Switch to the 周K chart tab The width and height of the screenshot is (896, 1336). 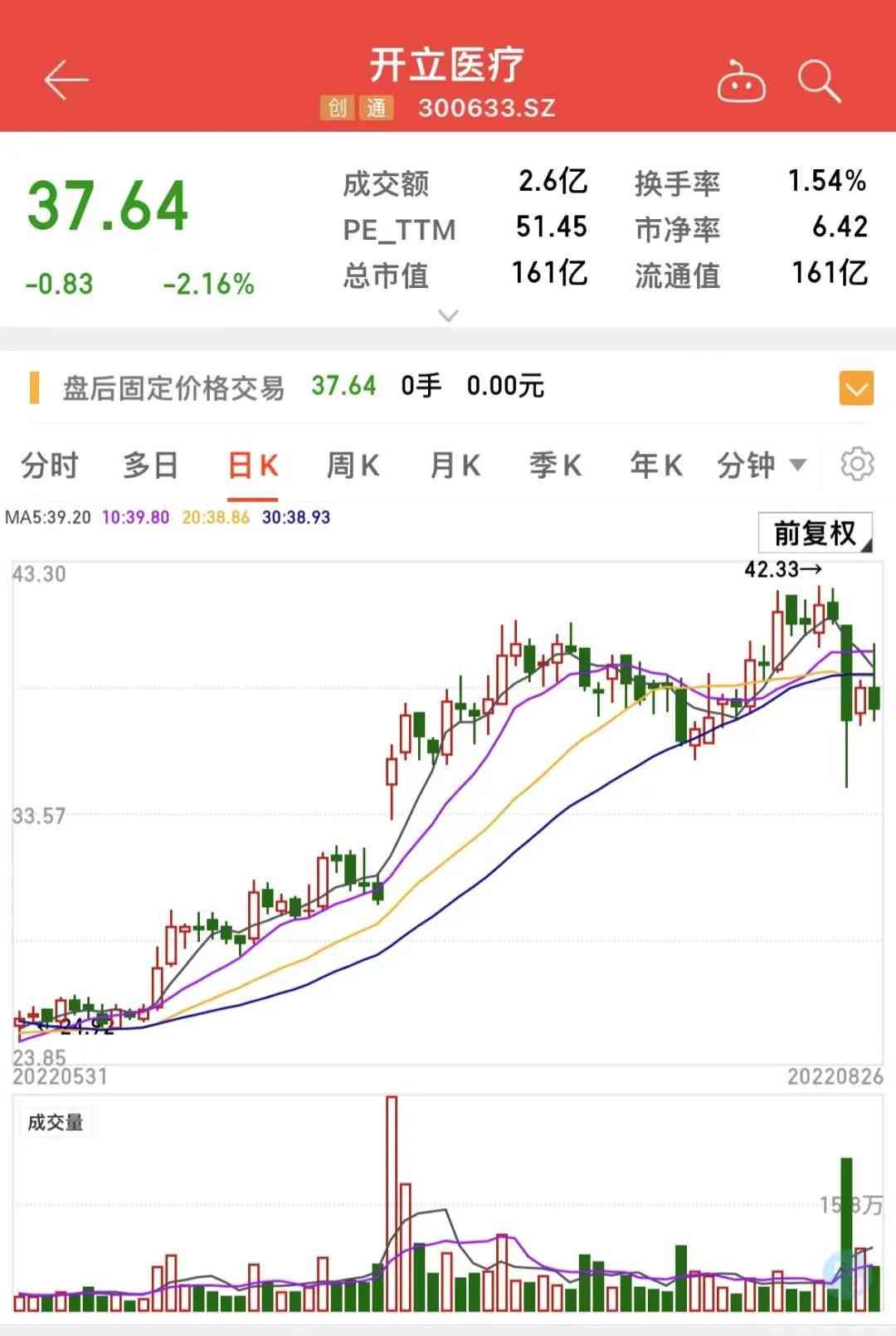(x=353, y=466)
